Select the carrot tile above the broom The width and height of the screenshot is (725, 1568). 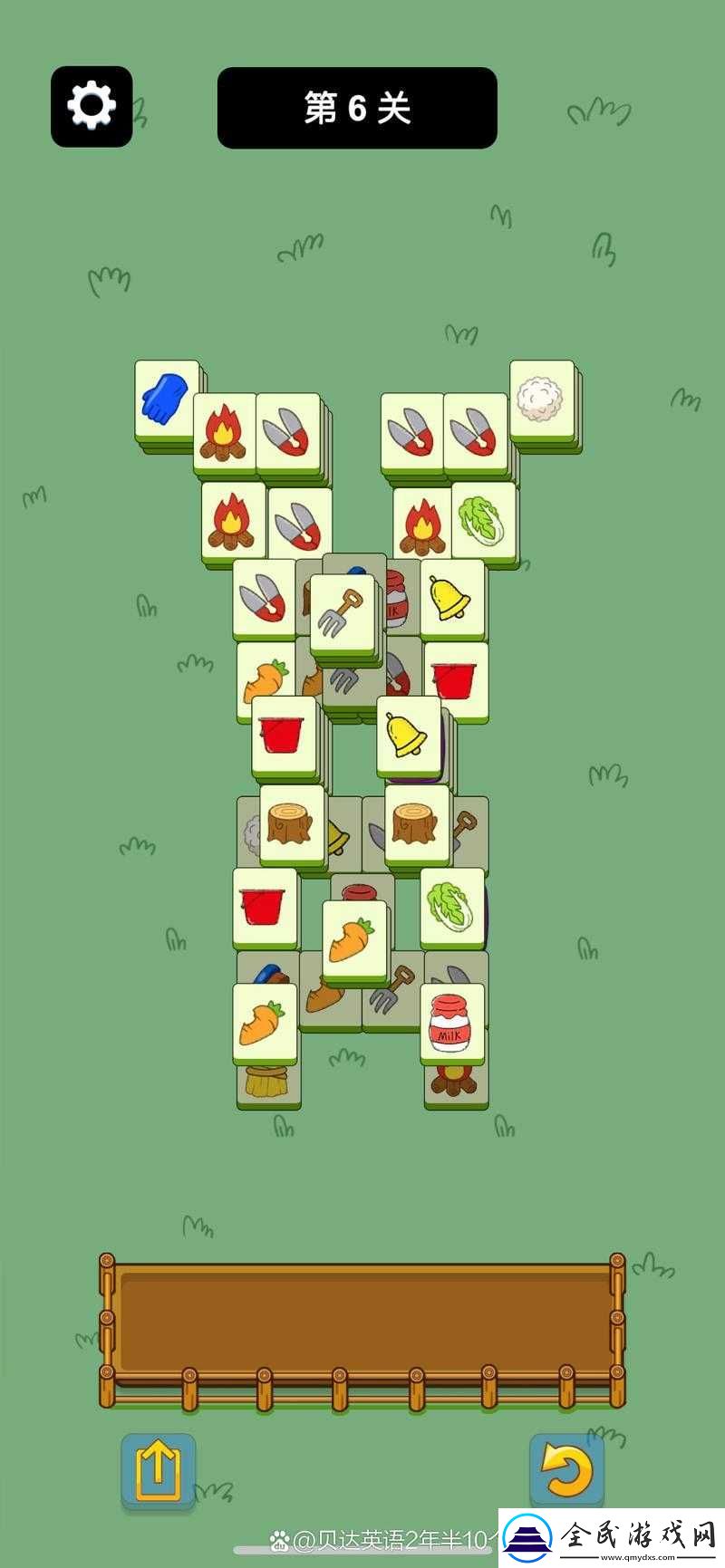point(264,1022)
